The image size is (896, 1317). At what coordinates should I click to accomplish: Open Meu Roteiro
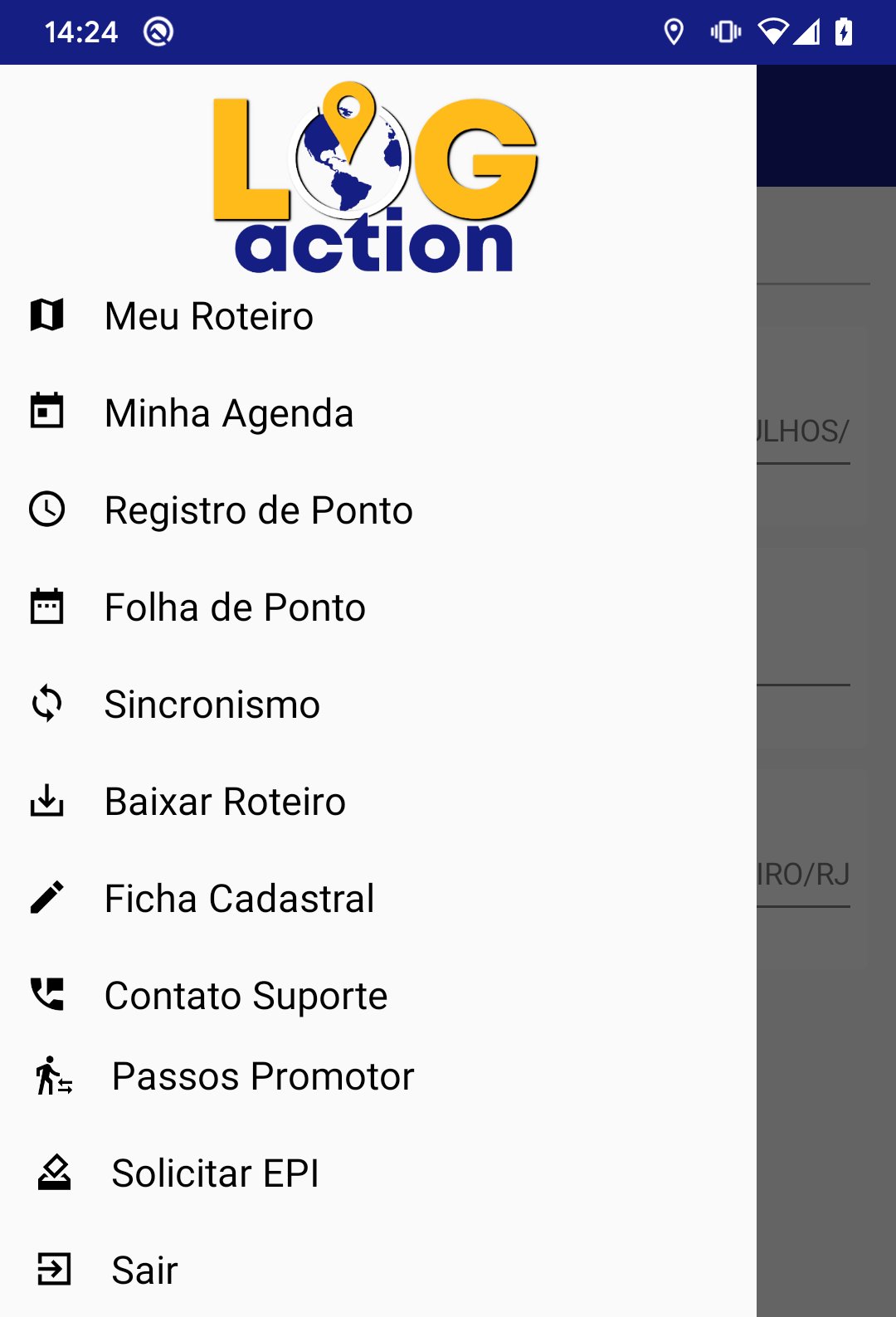[x=209, y=316]
